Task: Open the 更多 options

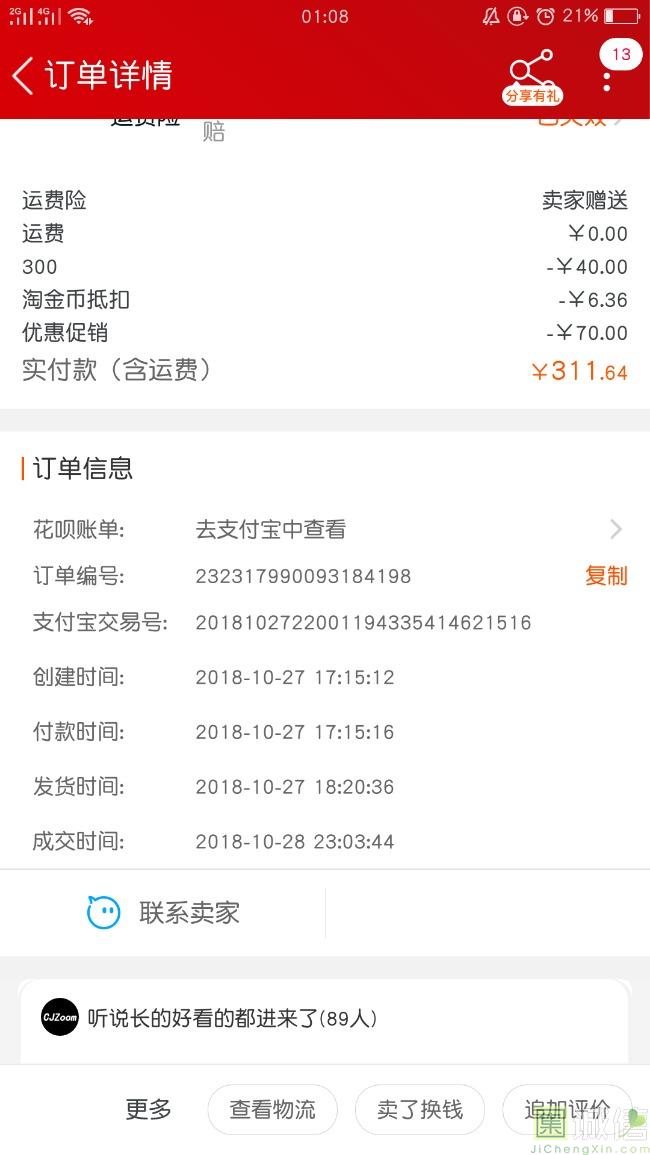Action: (x=148, y=1109)
